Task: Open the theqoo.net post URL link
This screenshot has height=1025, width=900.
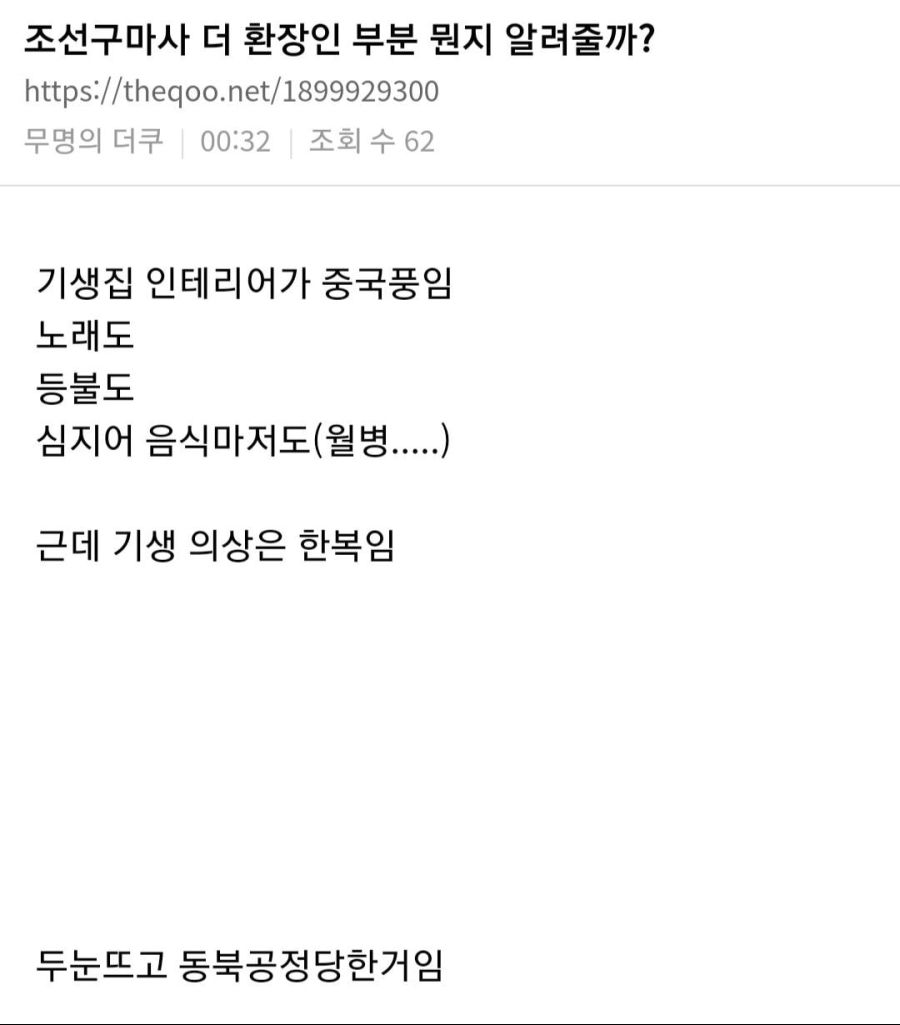Action: (x=231, y=92)
